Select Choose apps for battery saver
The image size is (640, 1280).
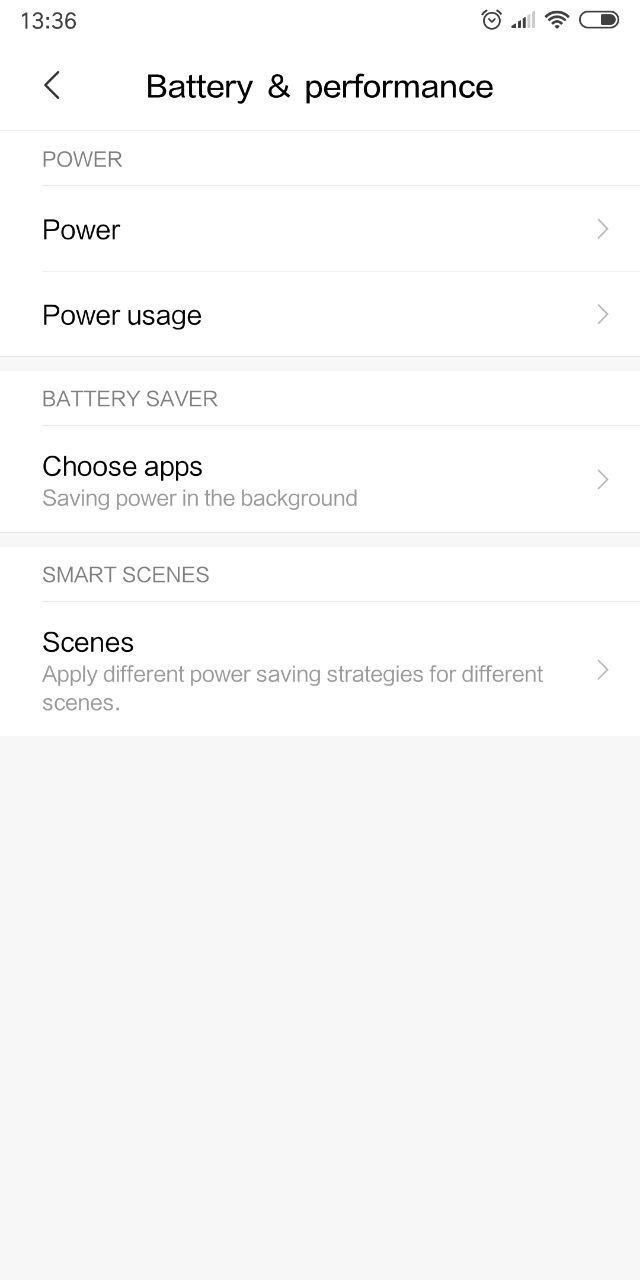pos(320,480)
